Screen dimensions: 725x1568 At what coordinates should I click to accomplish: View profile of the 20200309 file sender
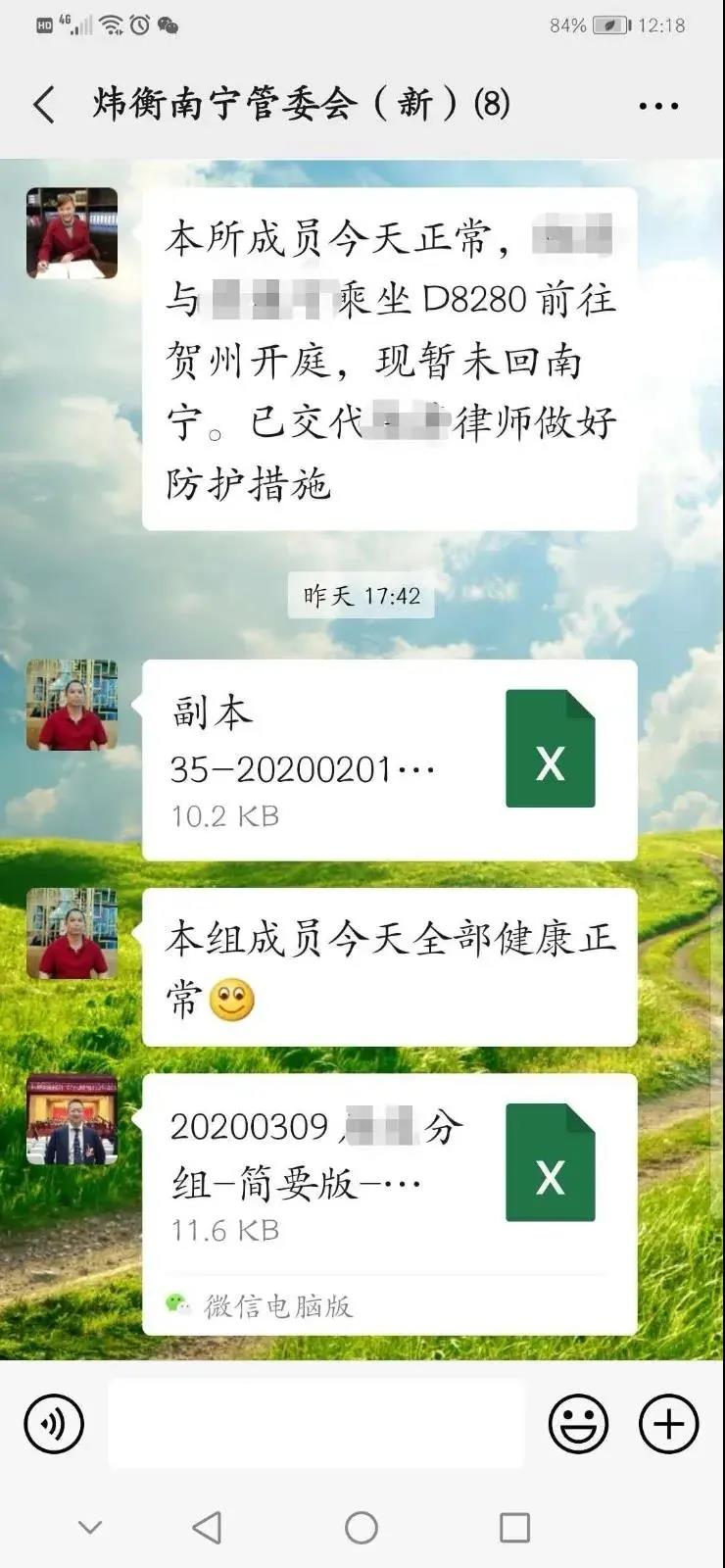point(72,1120)
